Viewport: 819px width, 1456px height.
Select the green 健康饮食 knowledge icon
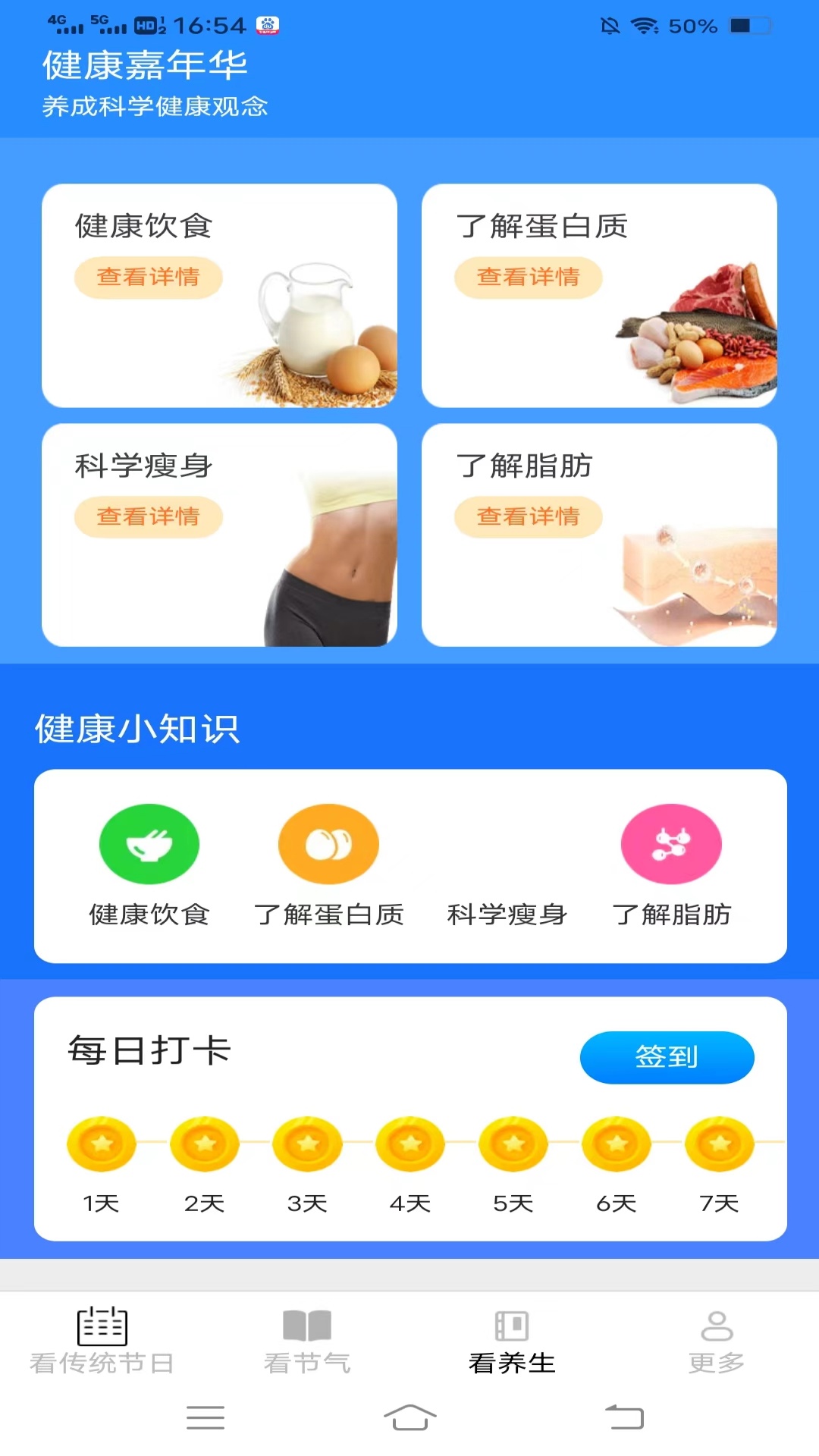coord(149,844)
